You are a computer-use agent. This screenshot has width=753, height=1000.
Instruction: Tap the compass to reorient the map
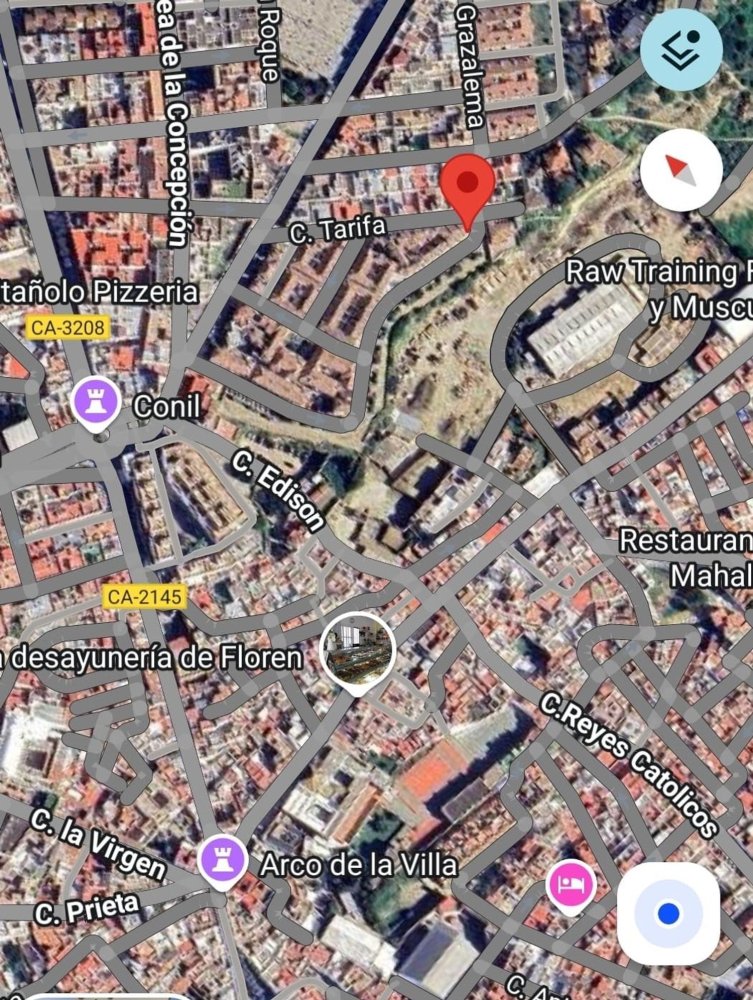pyautogui.click(x=681, y=170)
